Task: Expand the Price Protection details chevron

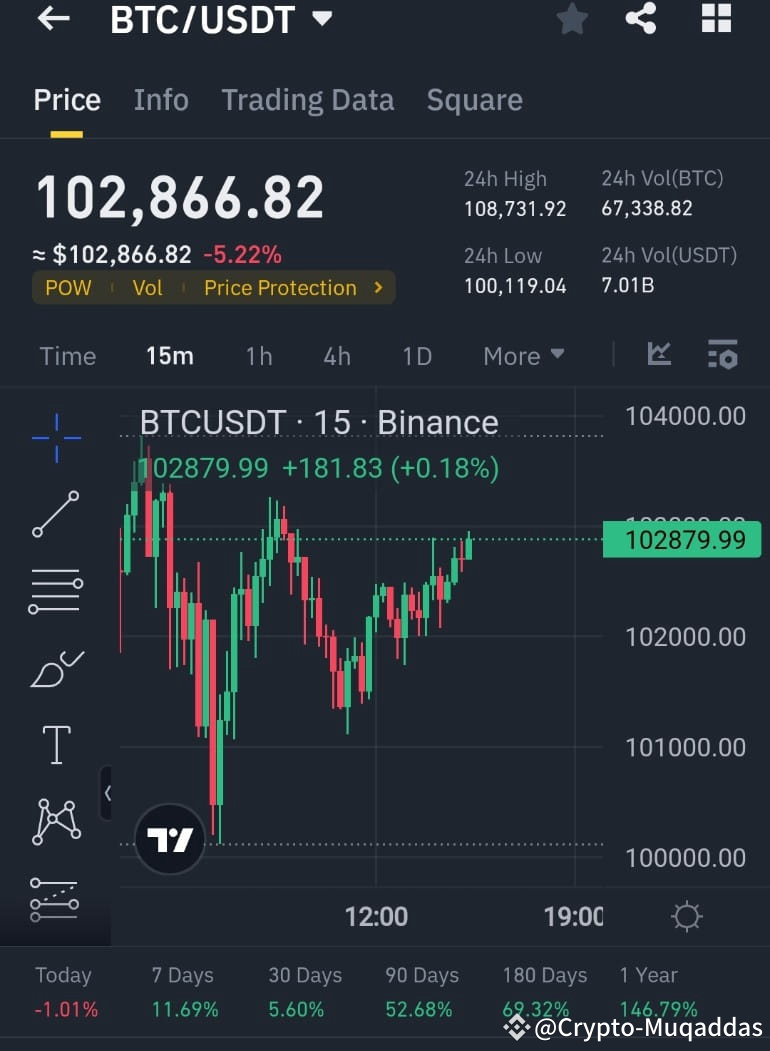Action: (x=377, y=288)
